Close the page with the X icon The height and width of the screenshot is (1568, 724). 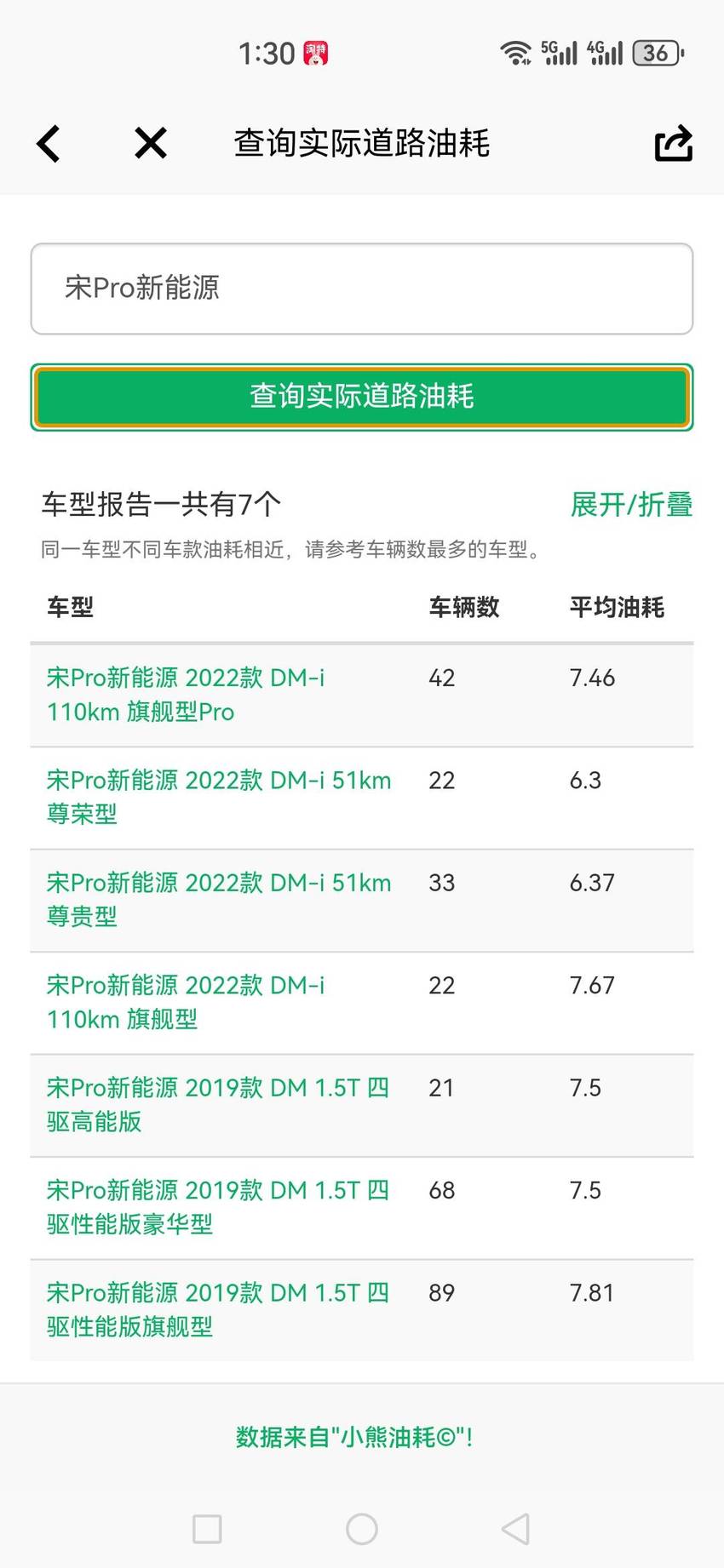click(151, 143)
